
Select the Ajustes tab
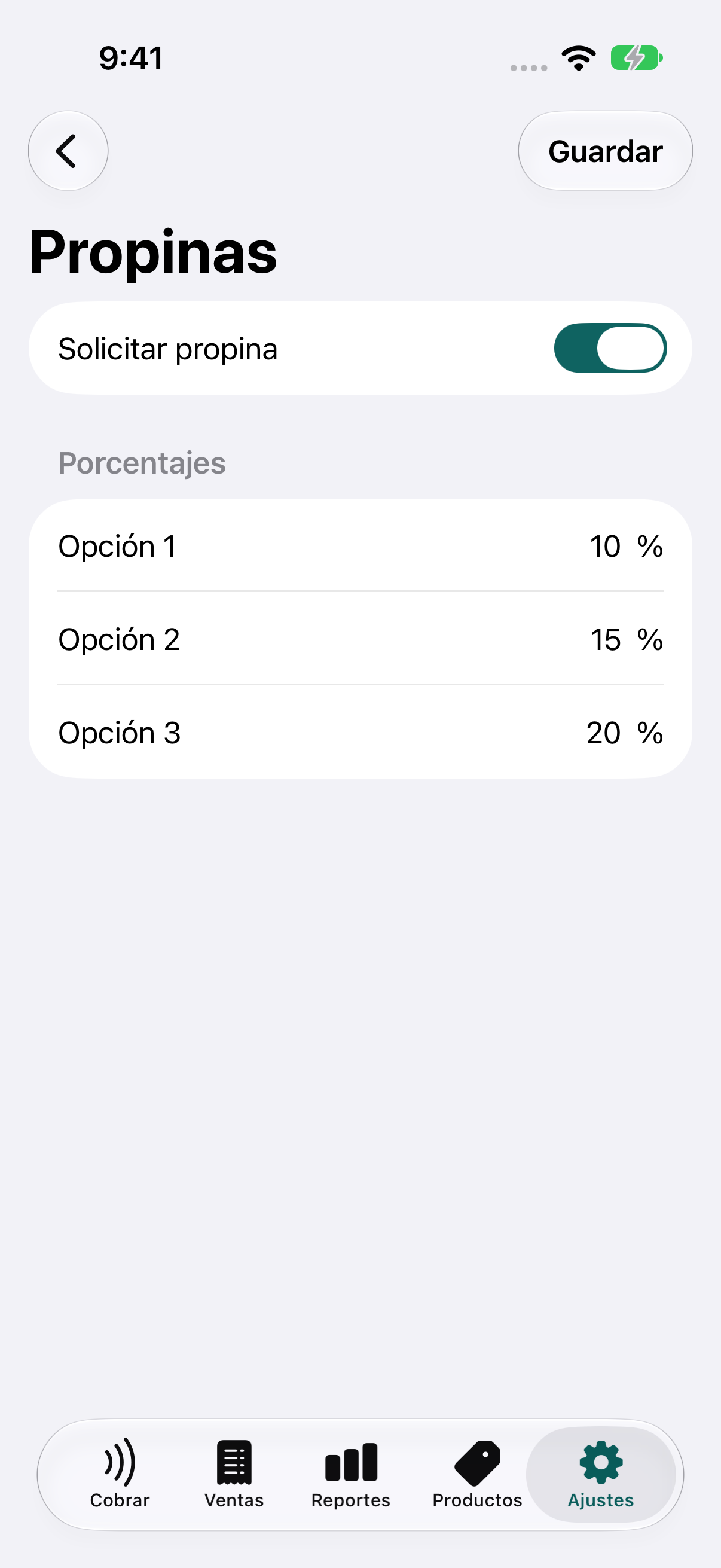coord(600,1474)
